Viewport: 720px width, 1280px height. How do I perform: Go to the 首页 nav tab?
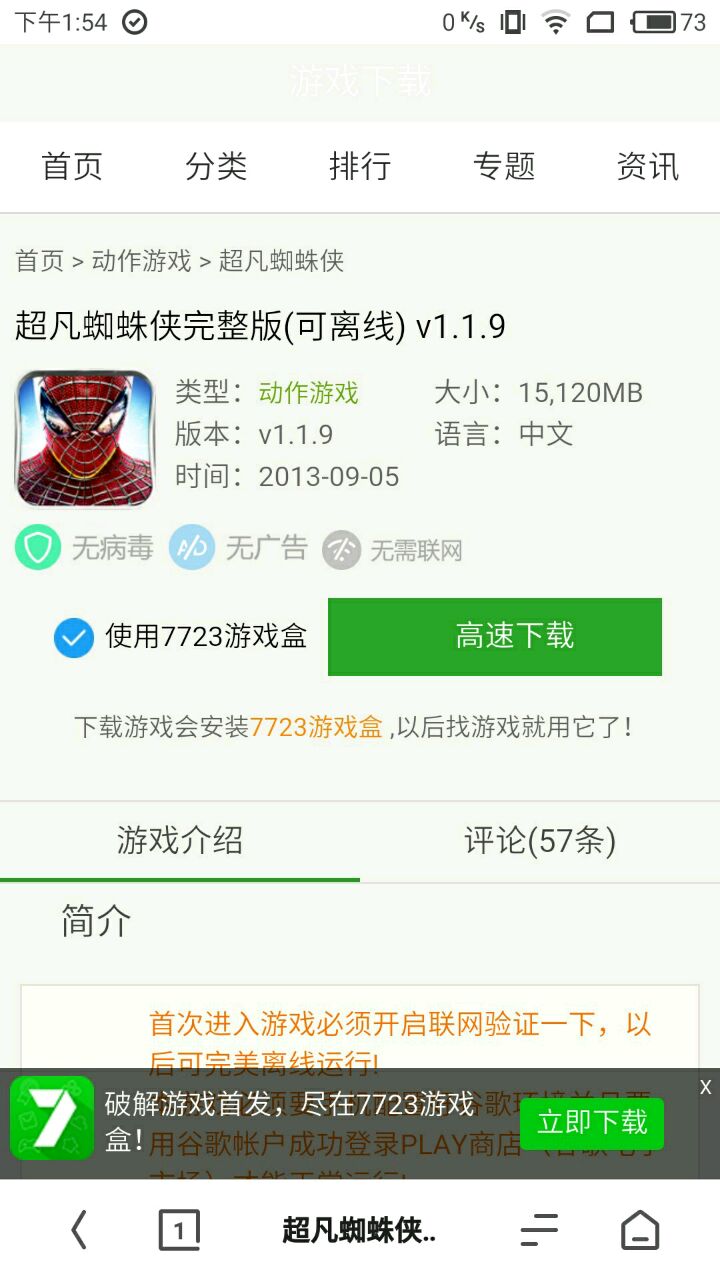tap(72, 166)
